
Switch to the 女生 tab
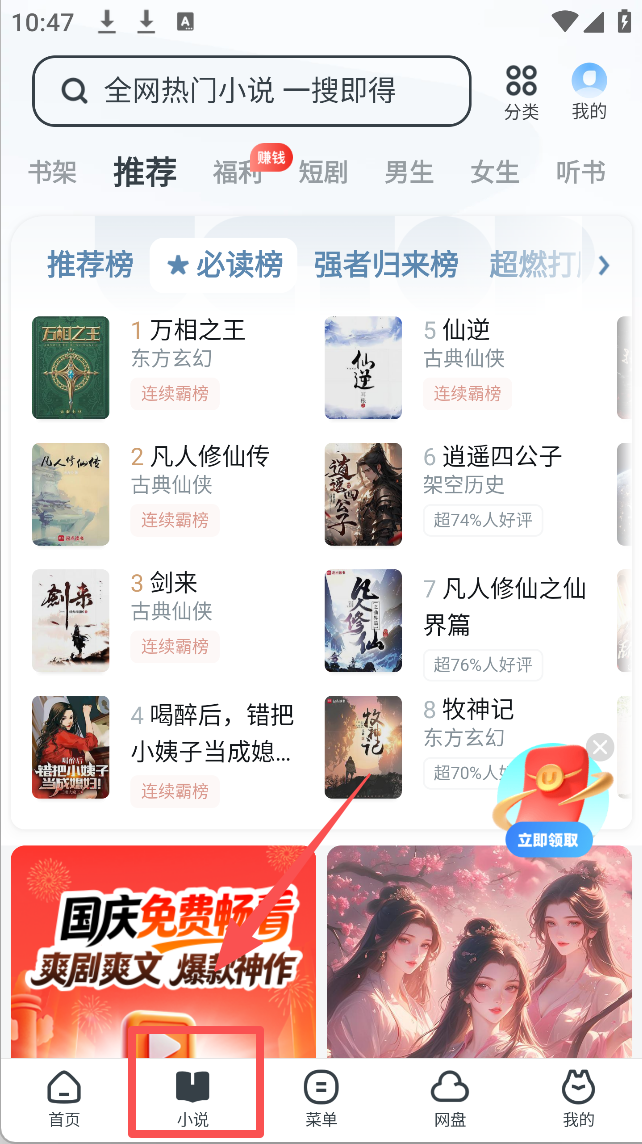tap(495, 172)
